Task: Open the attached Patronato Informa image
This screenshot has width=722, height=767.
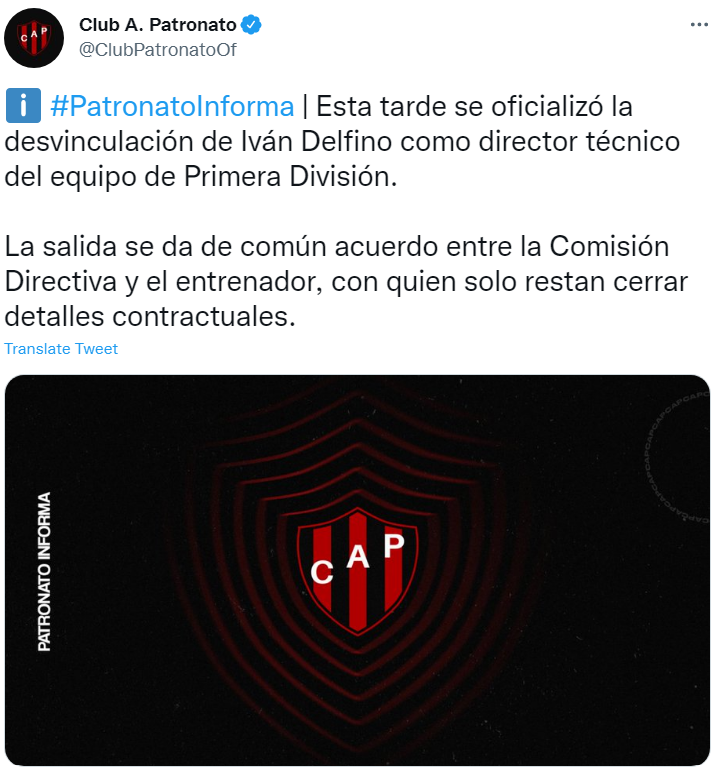Action: (357, 570)
